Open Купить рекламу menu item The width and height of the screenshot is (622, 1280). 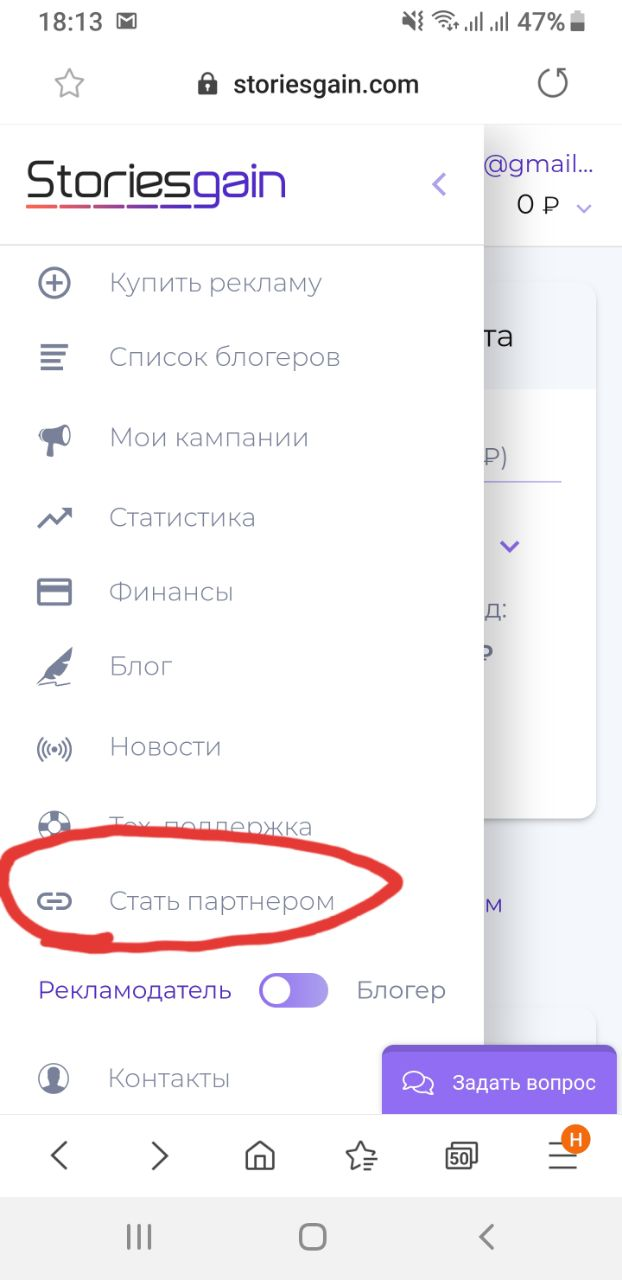click(x=215, y=283)
